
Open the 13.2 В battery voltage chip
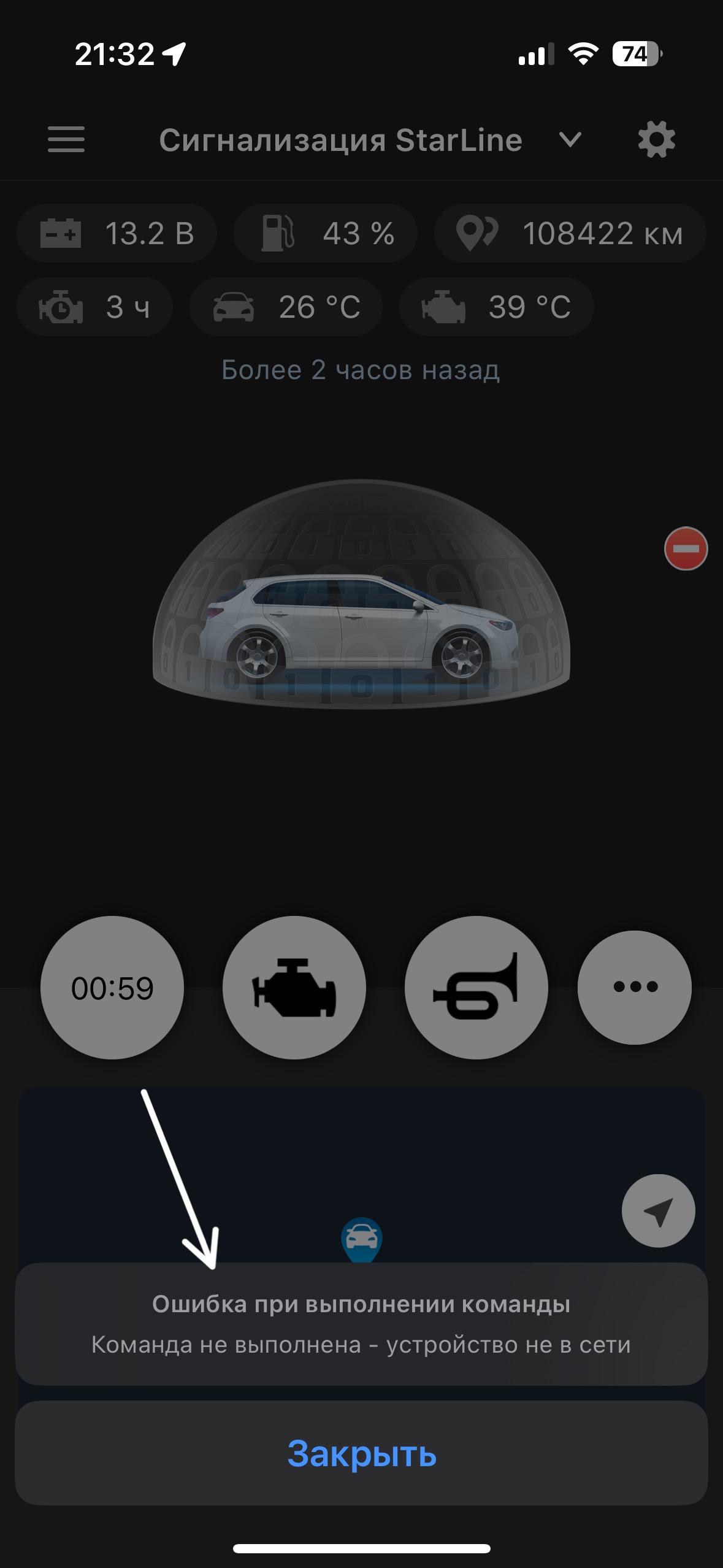pos(117,234)
